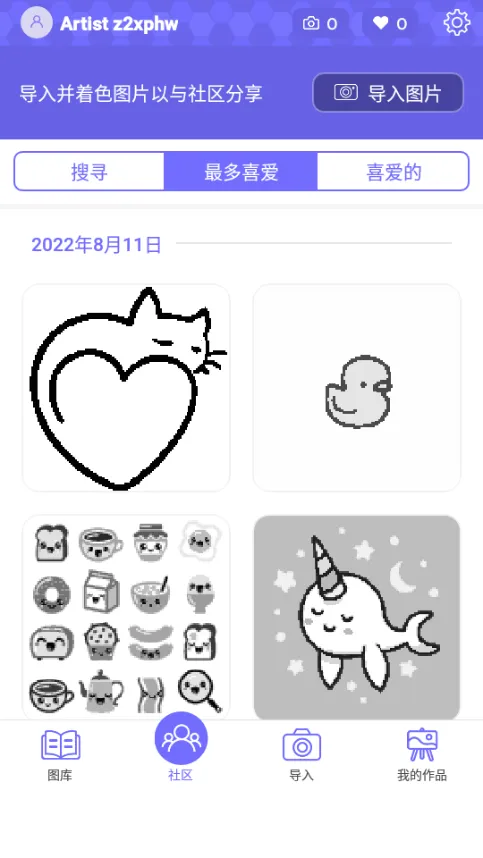Select the 最多喜爱 tab
The image size is (483, 858).
(241, 171)
